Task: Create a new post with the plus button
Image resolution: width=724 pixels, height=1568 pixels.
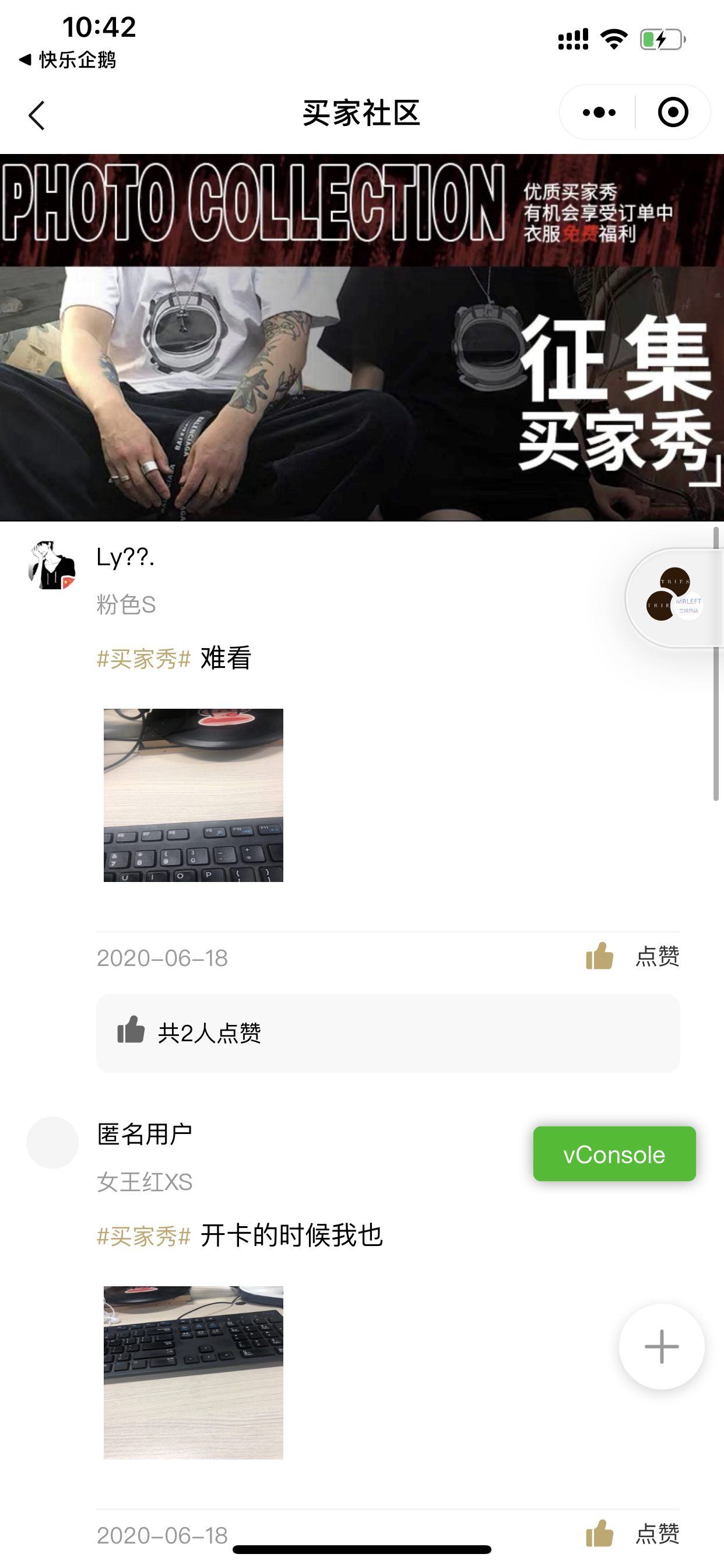Action: [x=661, y=1346]
